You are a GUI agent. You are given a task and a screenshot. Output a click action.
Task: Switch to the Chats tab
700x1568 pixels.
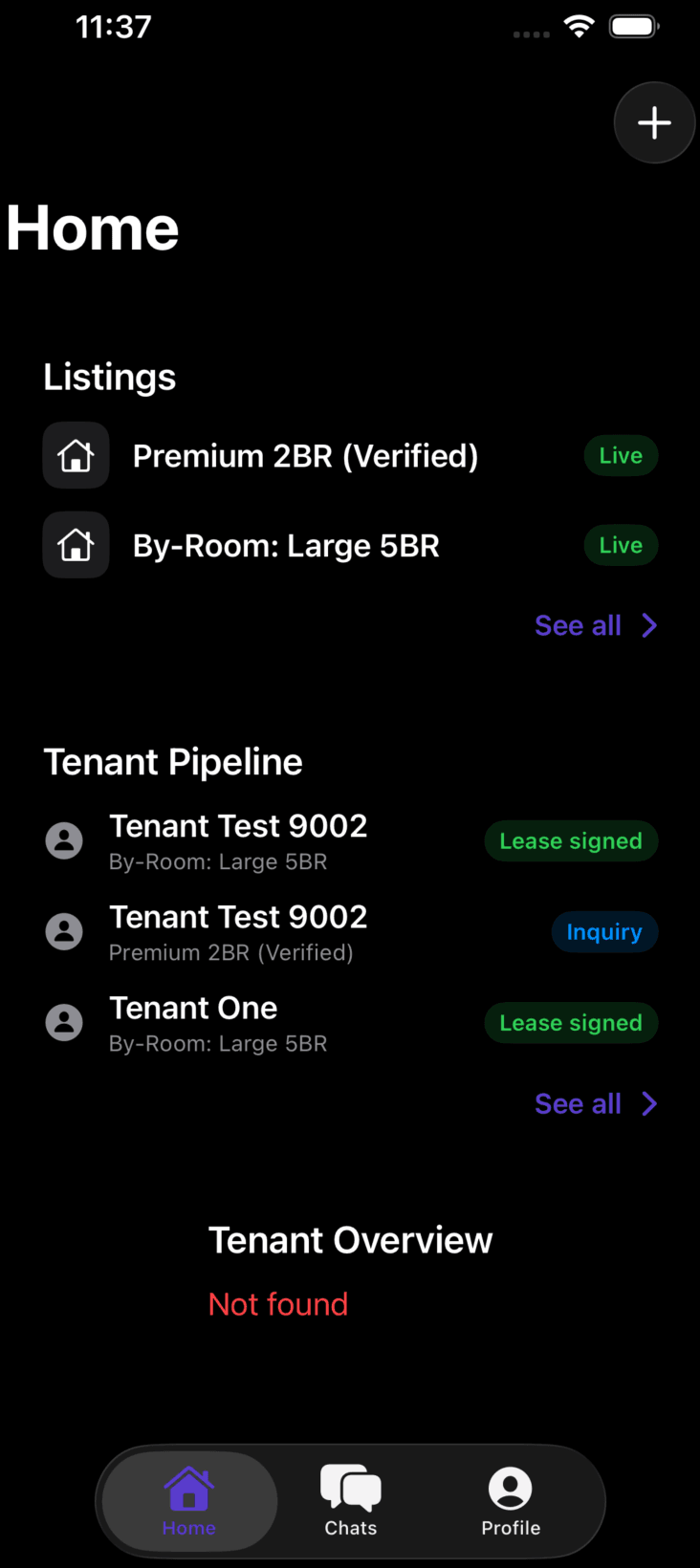(x=350, y=1501)
